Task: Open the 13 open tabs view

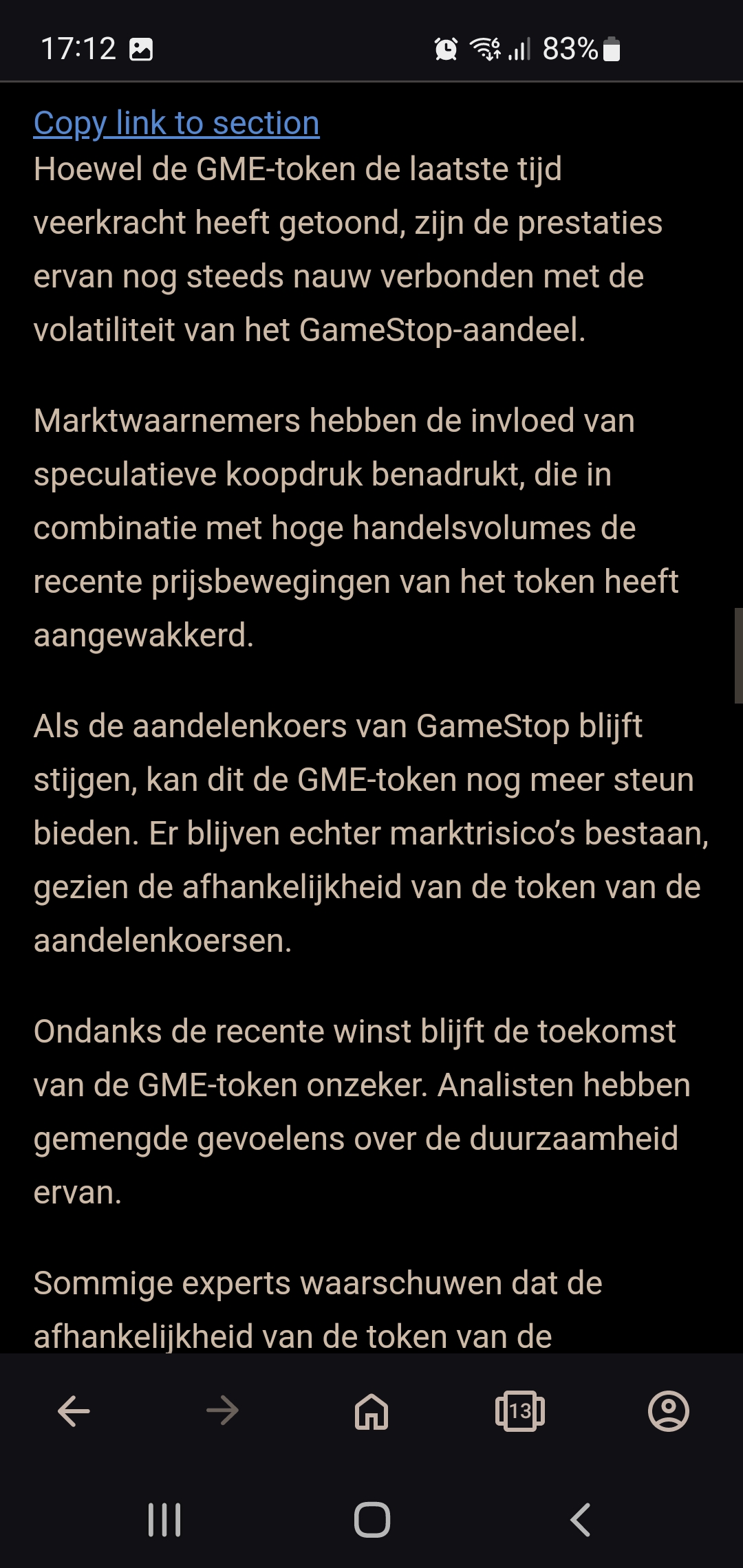Action: [x=520, y=1411]
